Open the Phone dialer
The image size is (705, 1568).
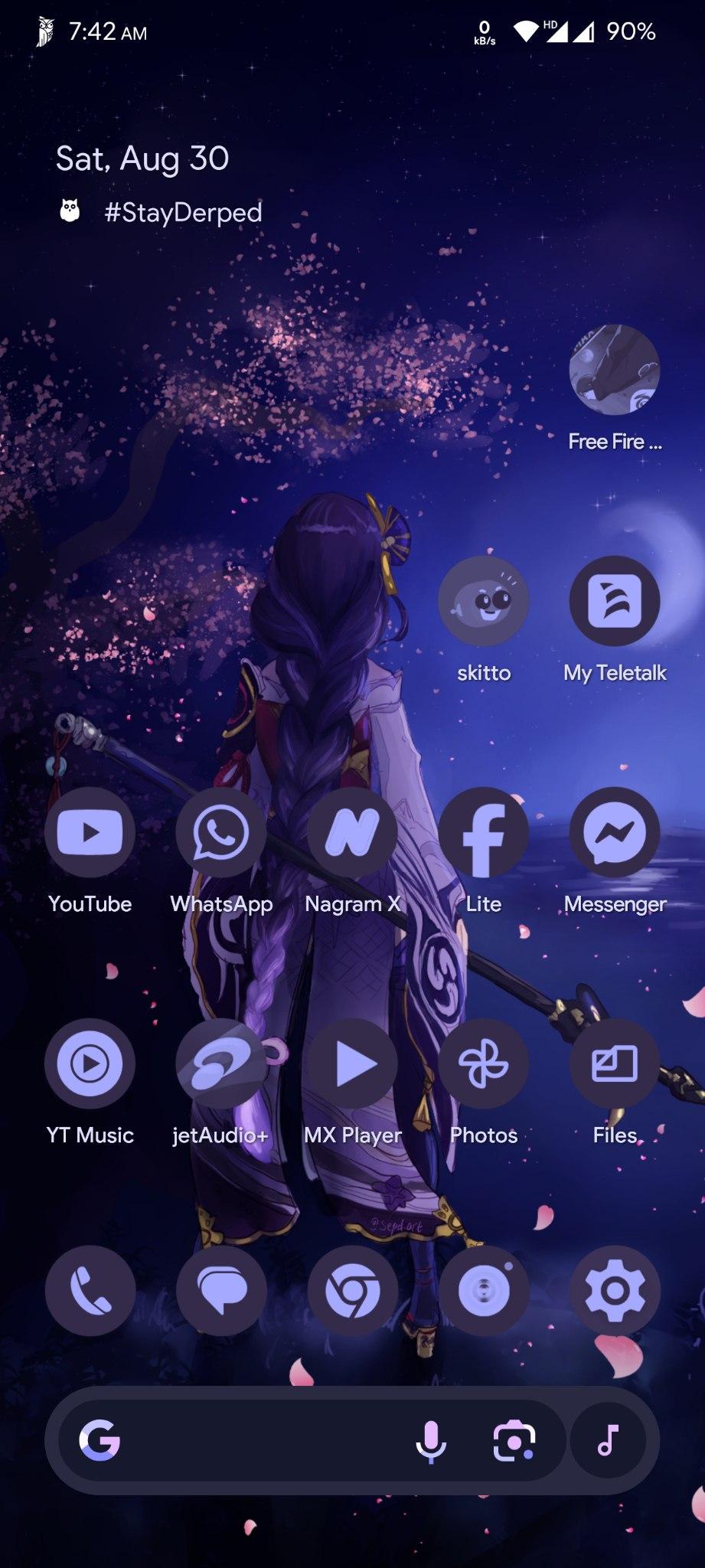(x=90, y=1291)
